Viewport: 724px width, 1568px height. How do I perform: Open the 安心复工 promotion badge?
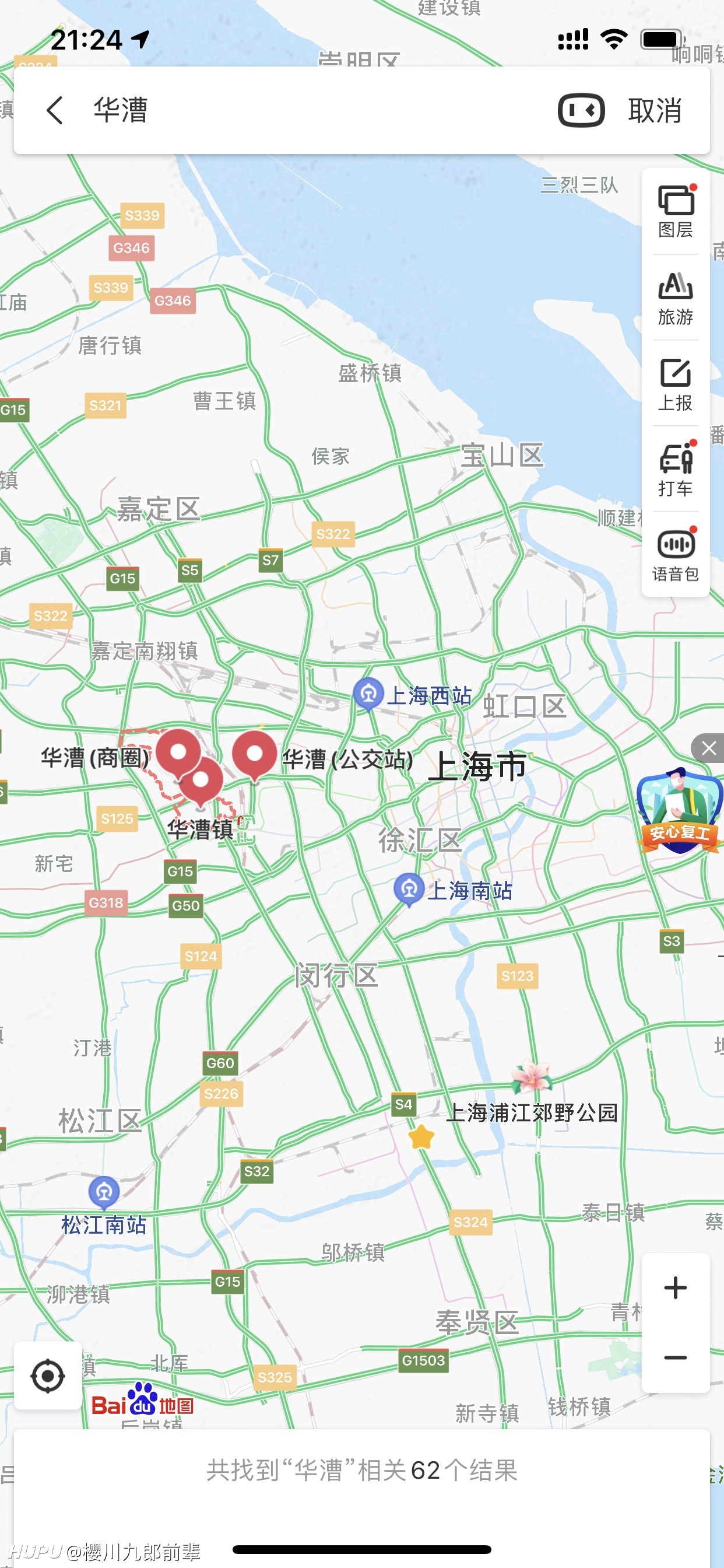[x=680, y=811]
